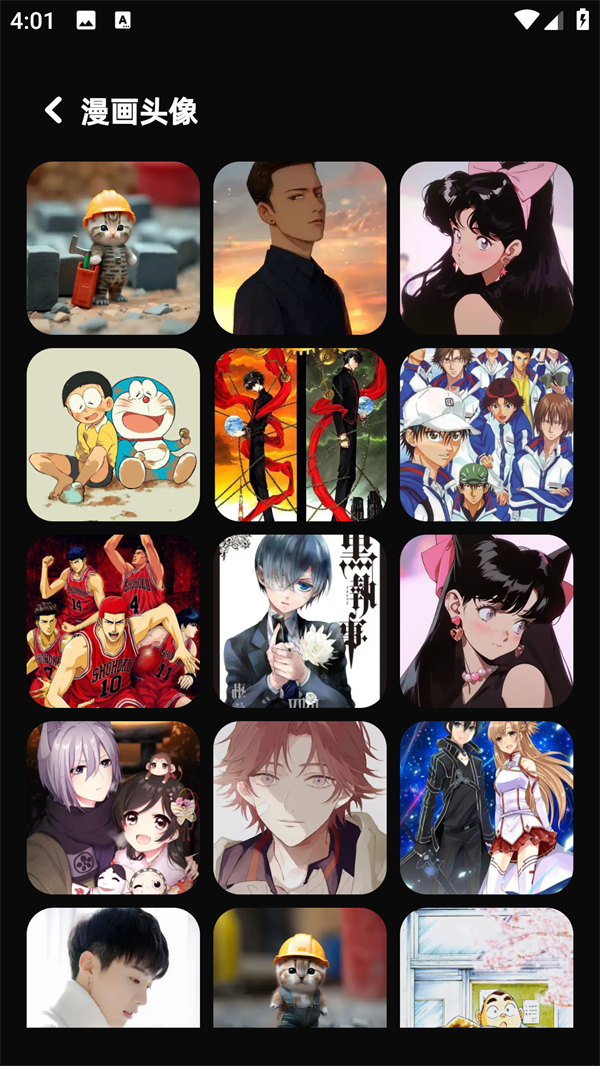The width and height of the screenshot is (600, 1066).
Task: Open the kitten with hard hat and toolbox avatar
Action: click(113, 248)
